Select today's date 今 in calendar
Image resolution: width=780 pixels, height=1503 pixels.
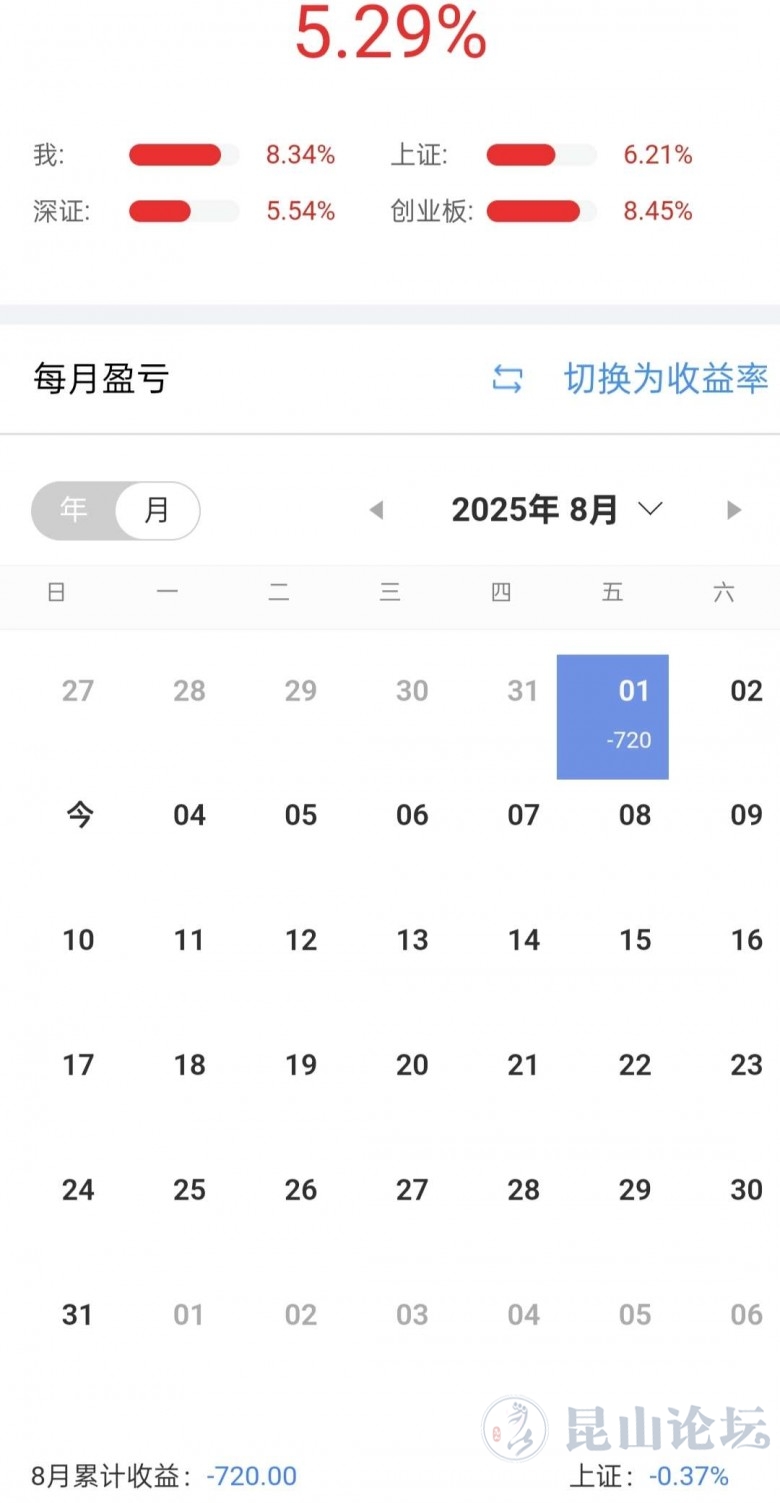(78, 815)
